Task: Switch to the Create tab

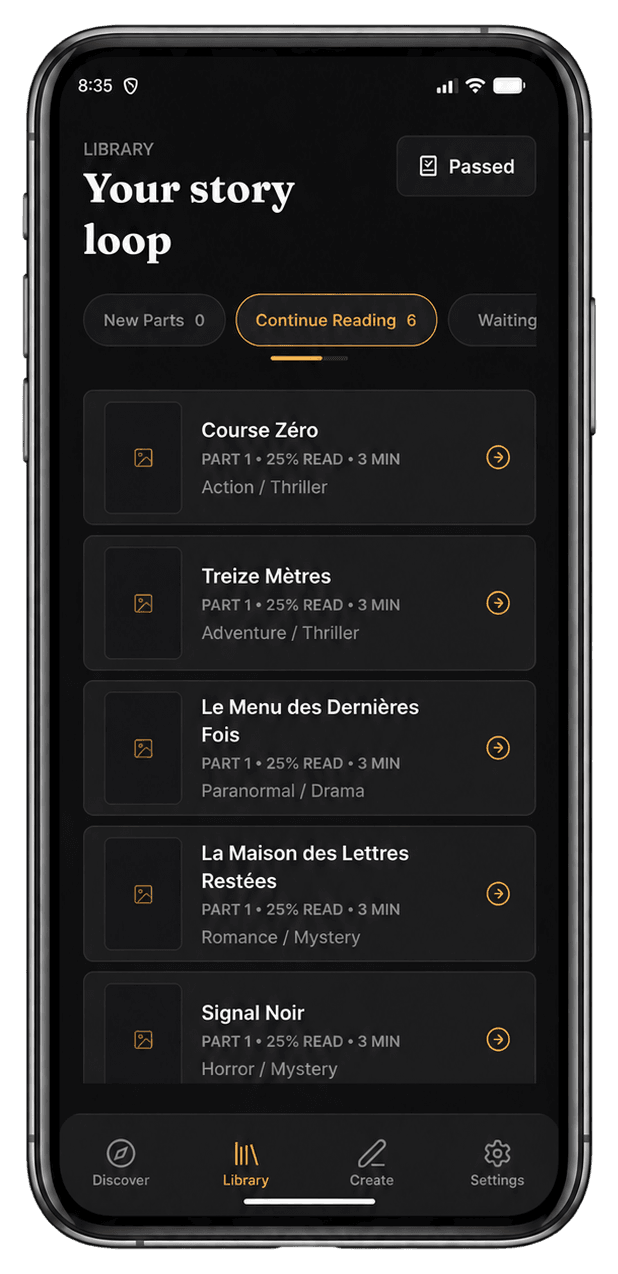Action: point(372,1164)
